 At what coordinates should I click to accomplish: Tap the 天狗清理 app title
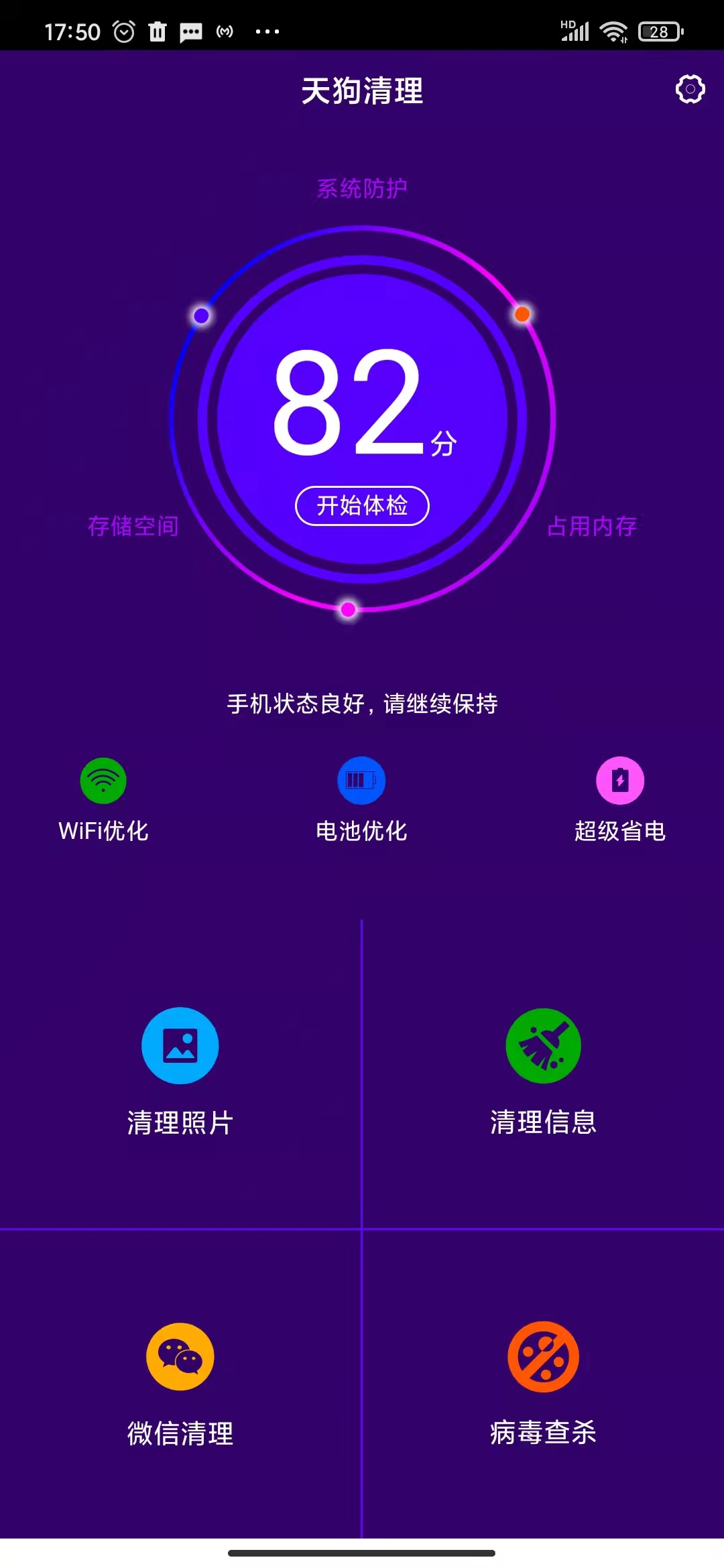(x=361, y=92)
